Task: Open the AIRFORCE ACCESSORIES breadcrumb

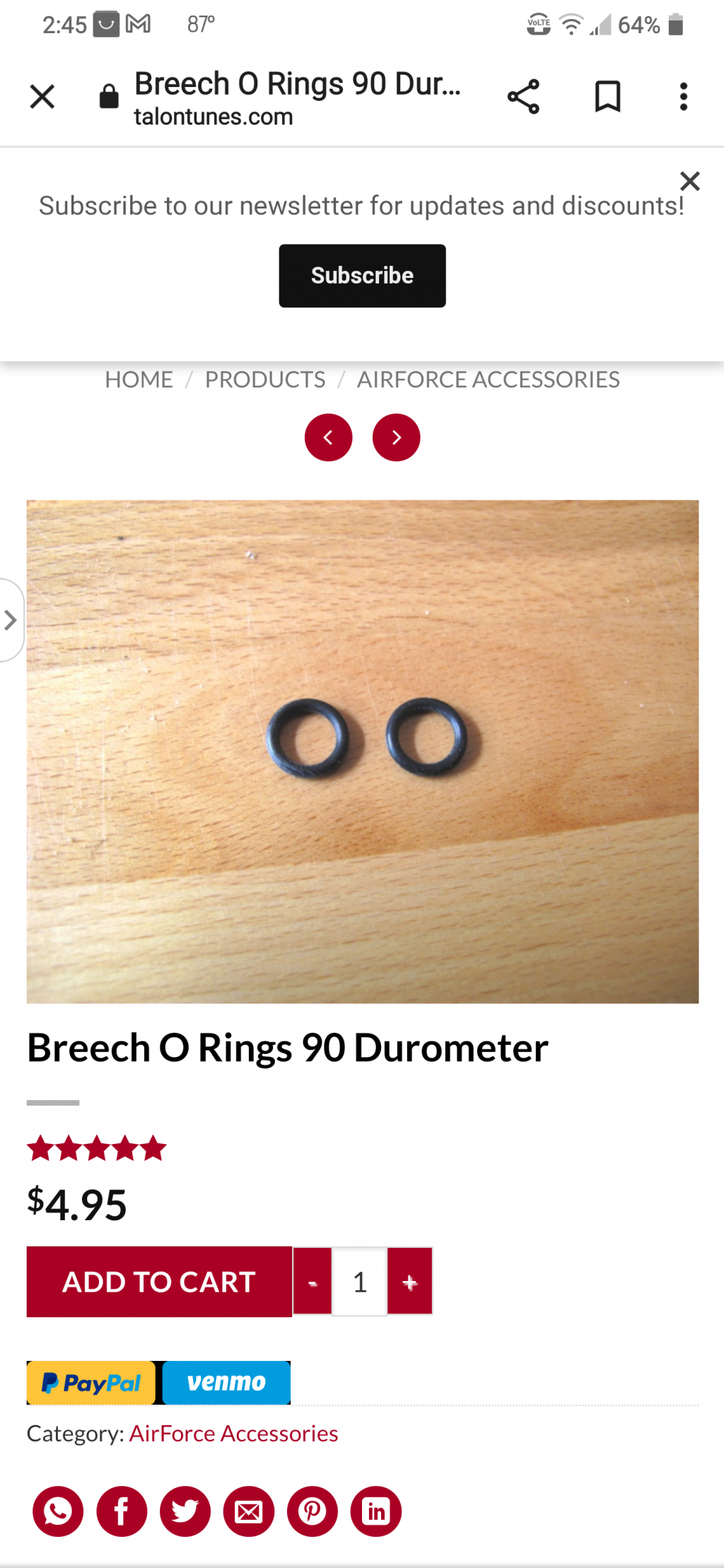Action: [x=488, y=380]
